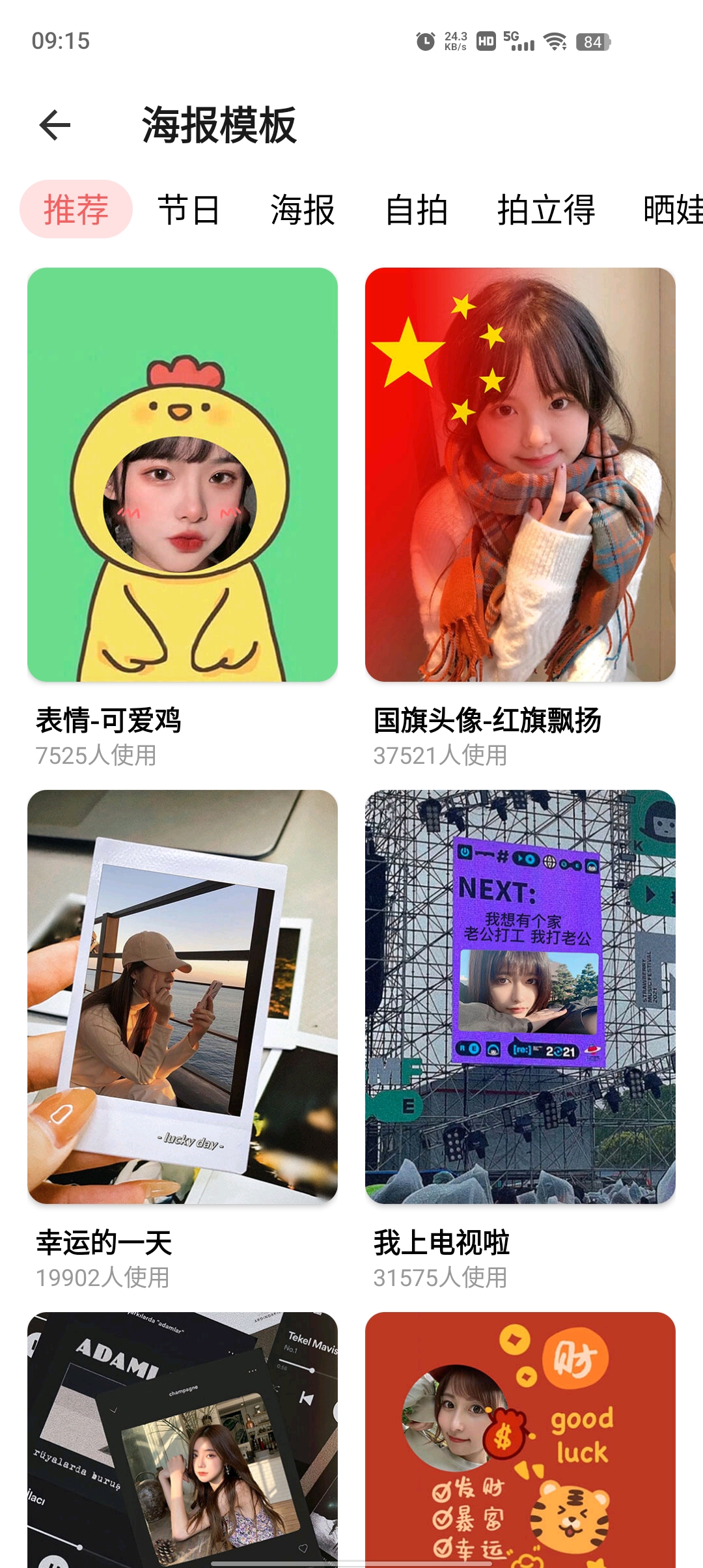Pick the red good luck 财 template
This screenshot has height=1568, width=703.
pyautogui.click(x=520, y=1439)
